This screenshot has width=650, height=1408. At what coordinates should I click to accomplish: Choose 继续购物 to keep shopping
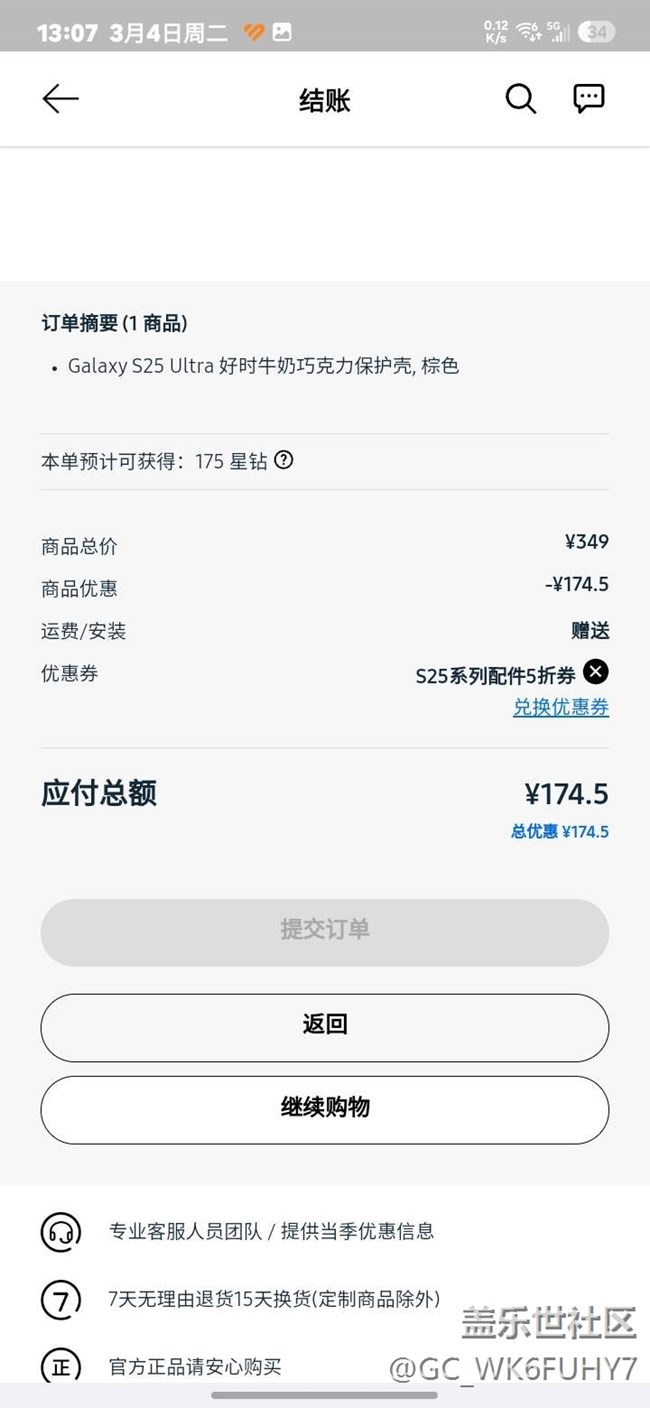pyautogui.click(x=324, y=1108)
